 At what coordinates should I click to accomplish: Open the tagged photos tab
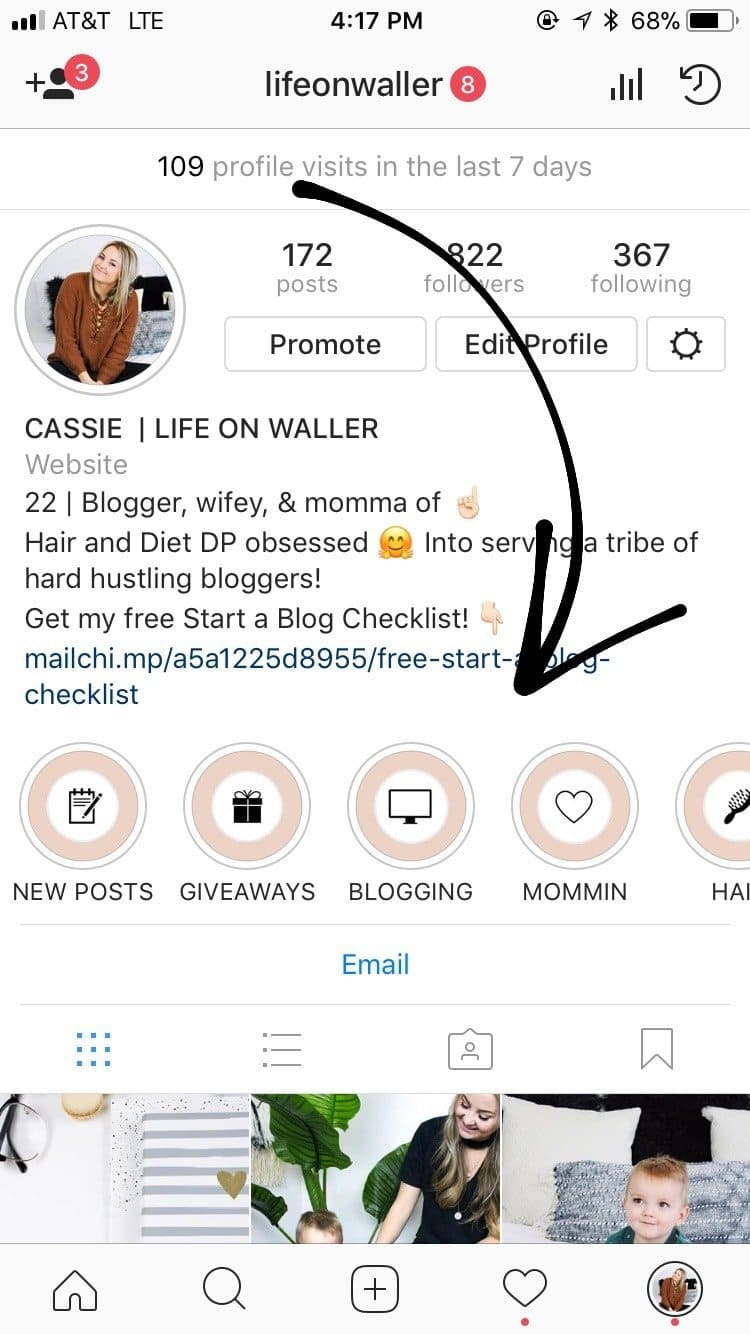(469, 1050)
